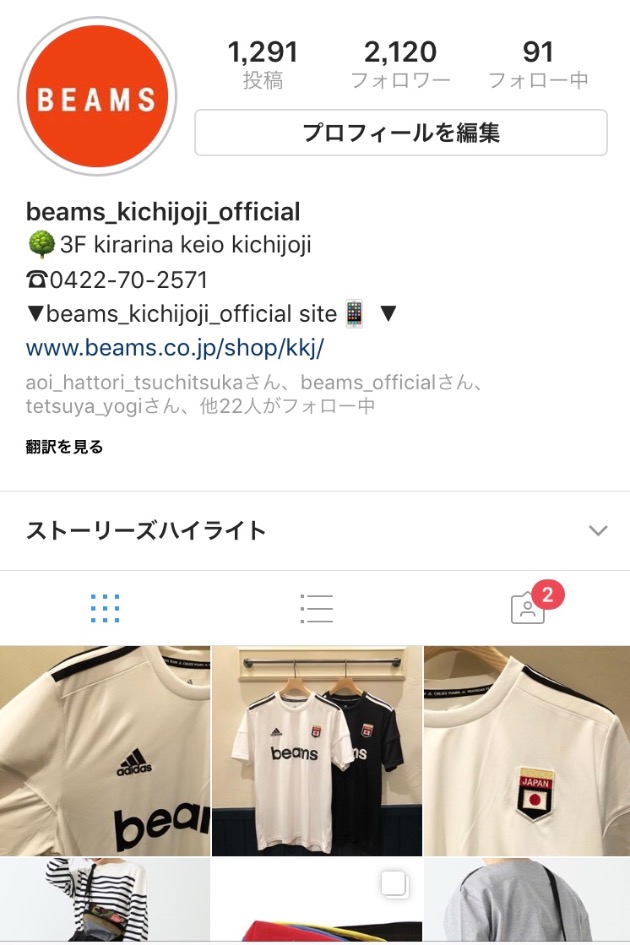Screen dimensions: 630x945
Task: Switch to the grid view tab
Action: (105, 608)
